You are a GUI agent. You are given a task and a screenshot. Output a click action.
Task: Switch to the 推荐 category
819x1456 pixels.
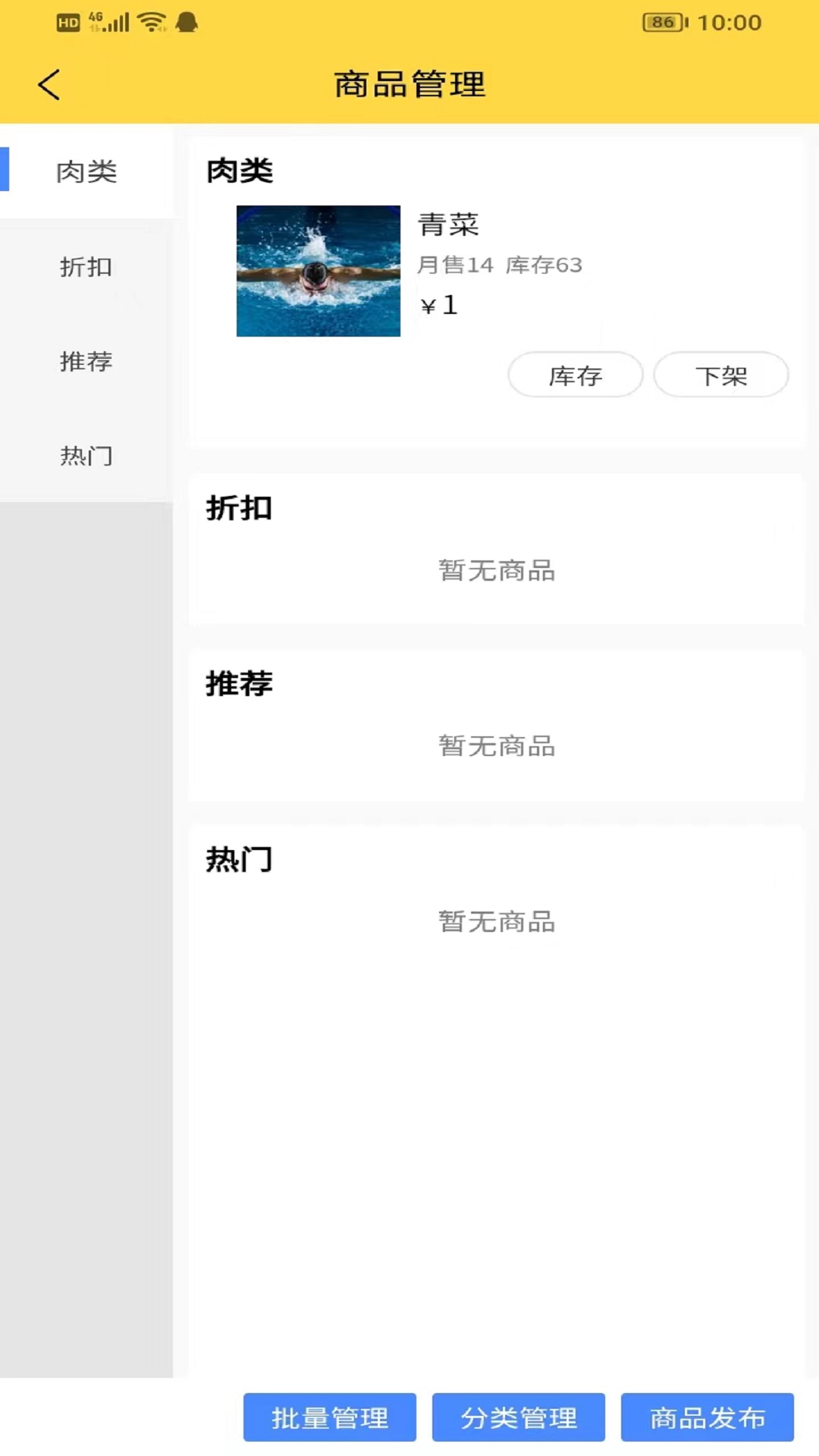(x=86, y=361)
